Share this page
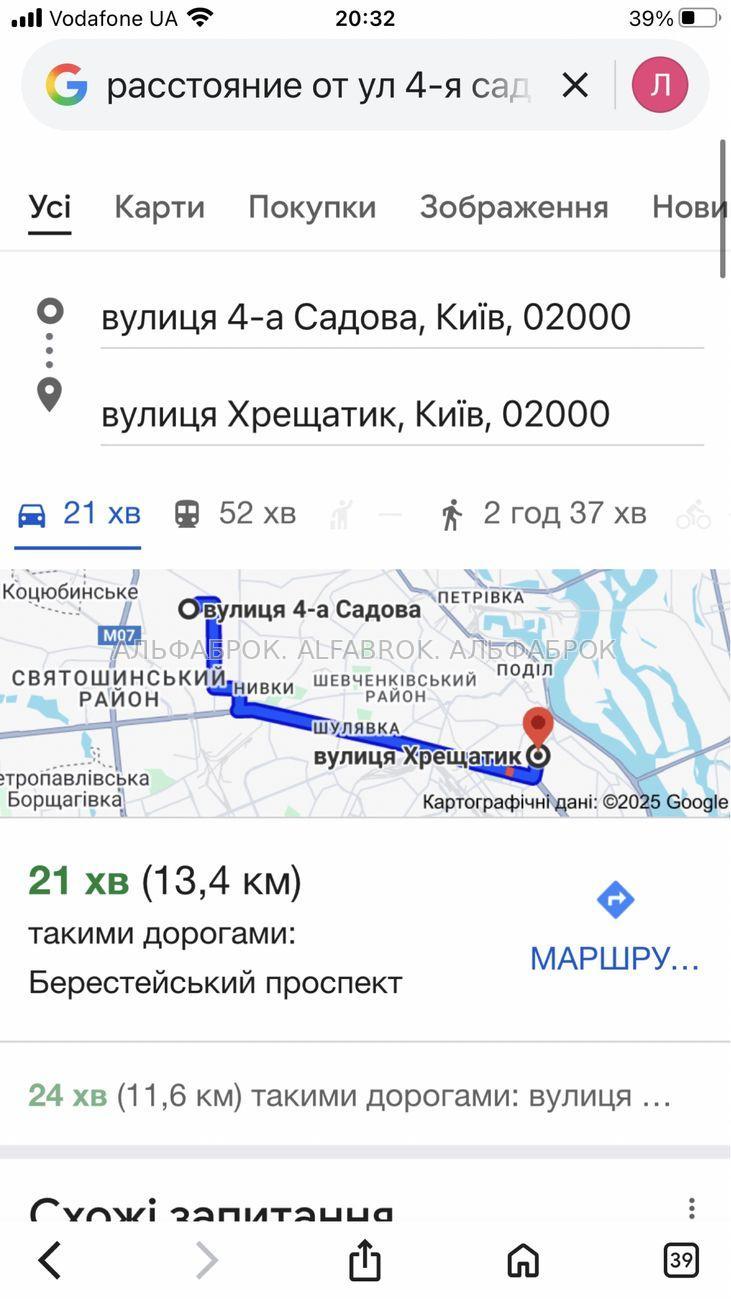Screen dimensions: 731x1299 pyautogui.click(x=365, y=1260)
